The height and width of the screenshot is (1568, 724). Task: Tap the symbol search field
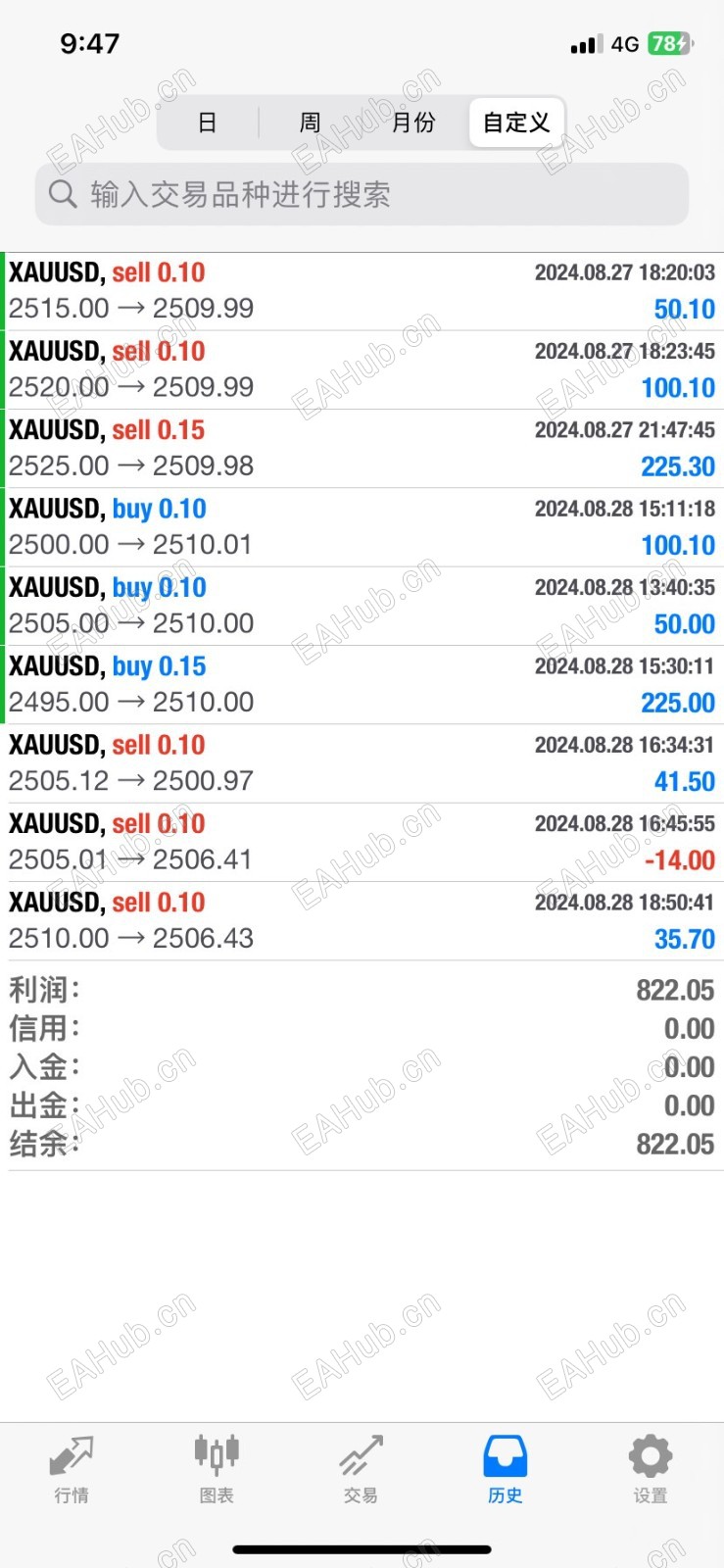[362, 194]
